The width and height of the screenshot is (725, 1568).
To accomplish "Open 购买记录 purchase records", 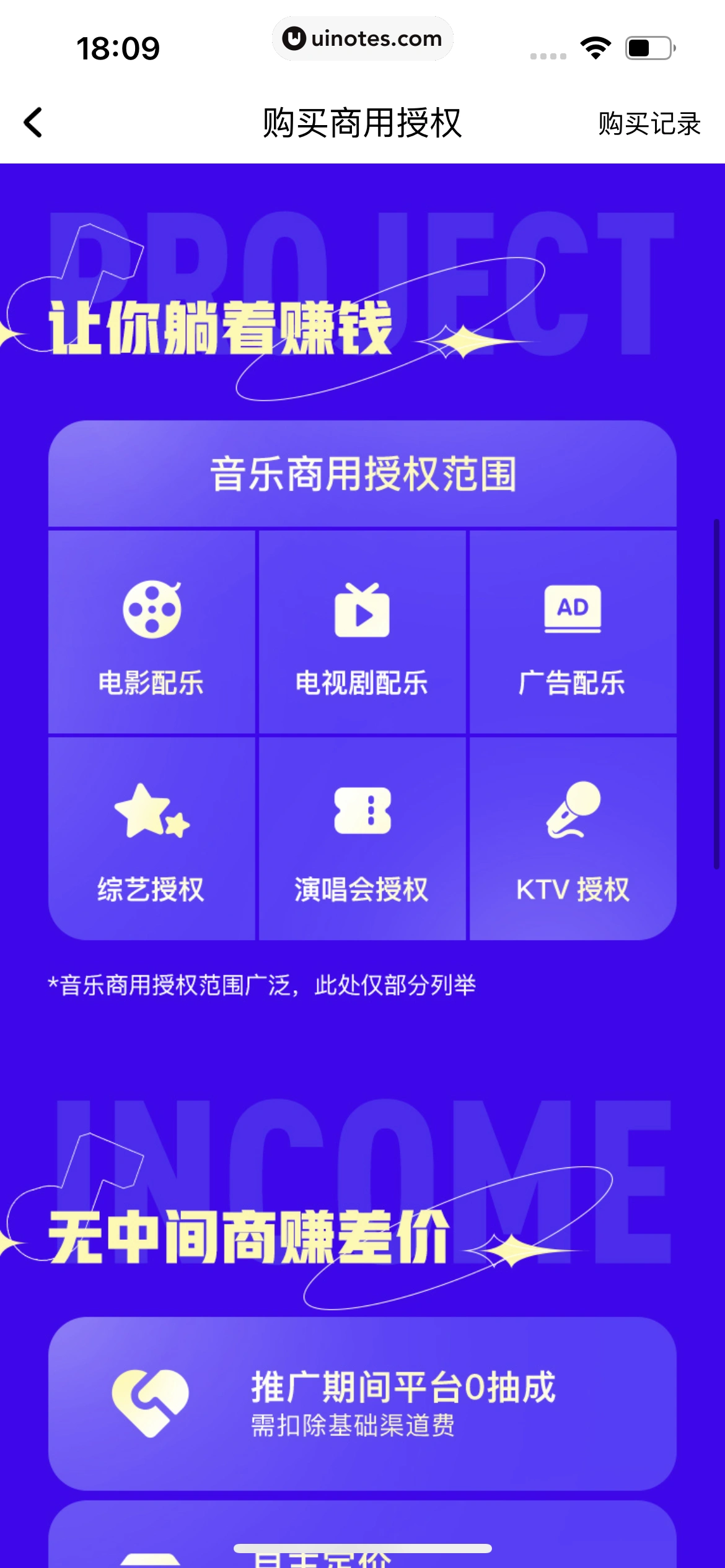I will point(649,123).
